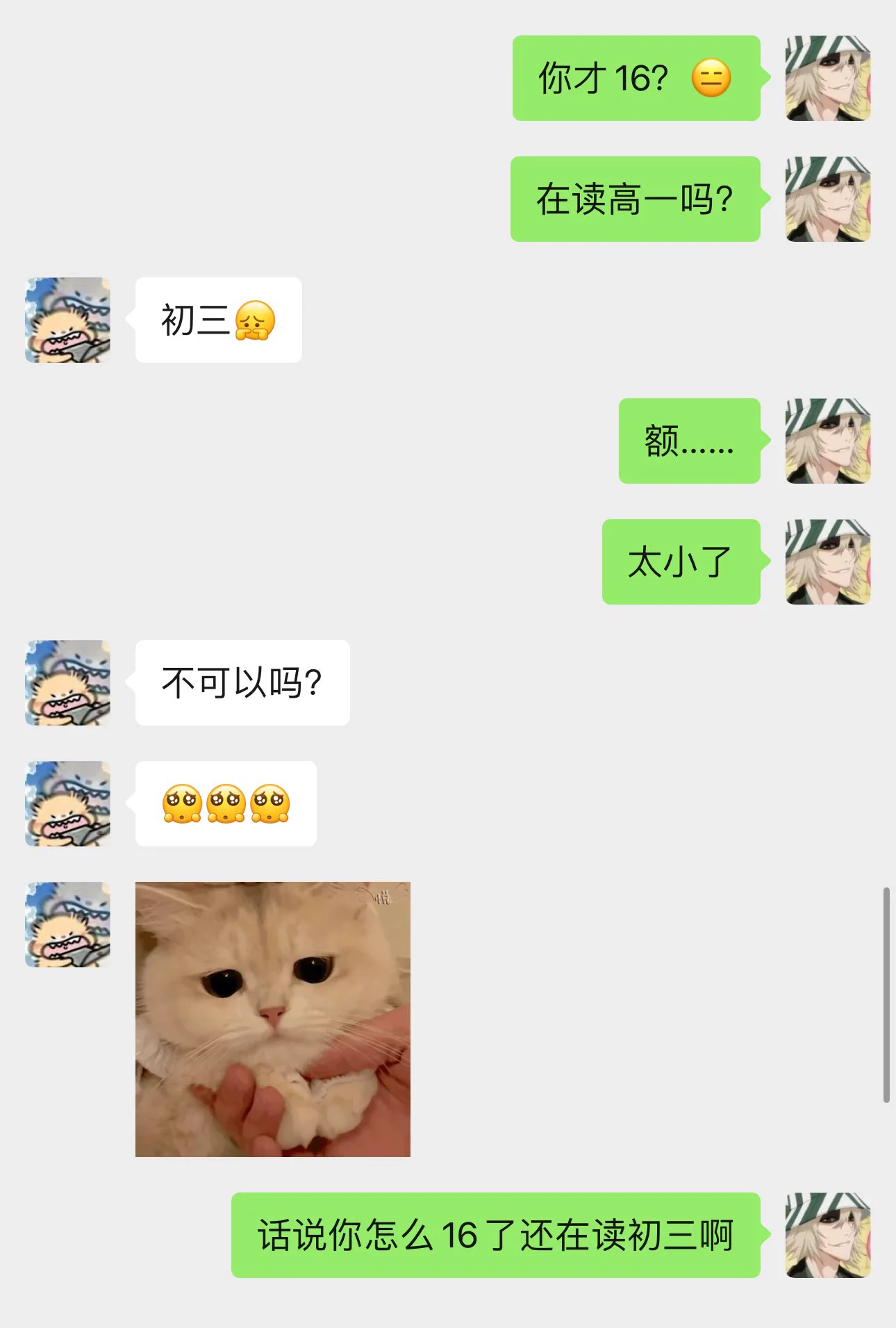
Task: Tap sender's avatar beside "你才 16?" message
Action: point(827,78)
